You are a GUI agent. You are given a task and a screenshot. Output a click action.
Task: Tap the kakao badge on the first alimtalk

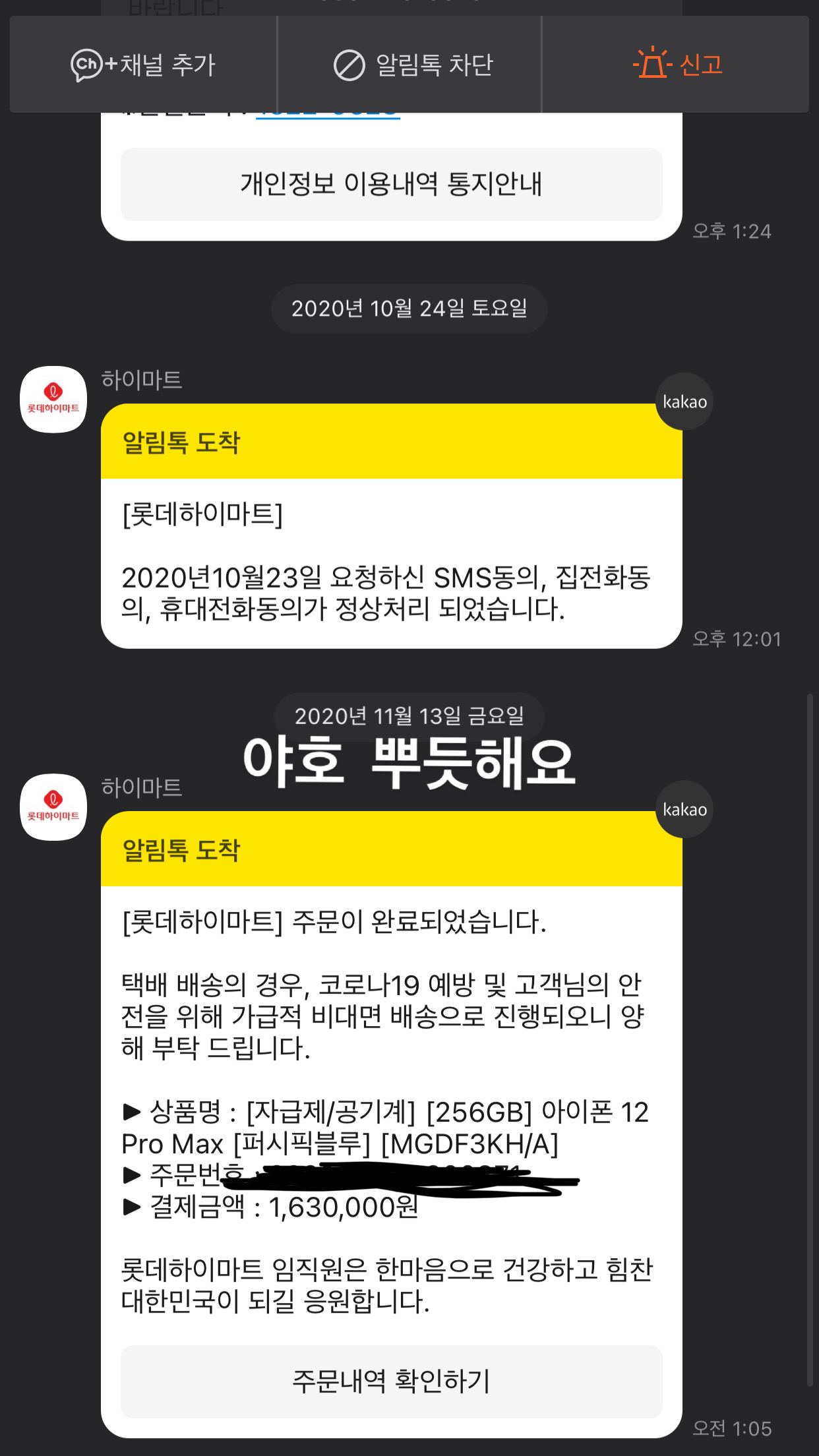[x=684, y=402]
